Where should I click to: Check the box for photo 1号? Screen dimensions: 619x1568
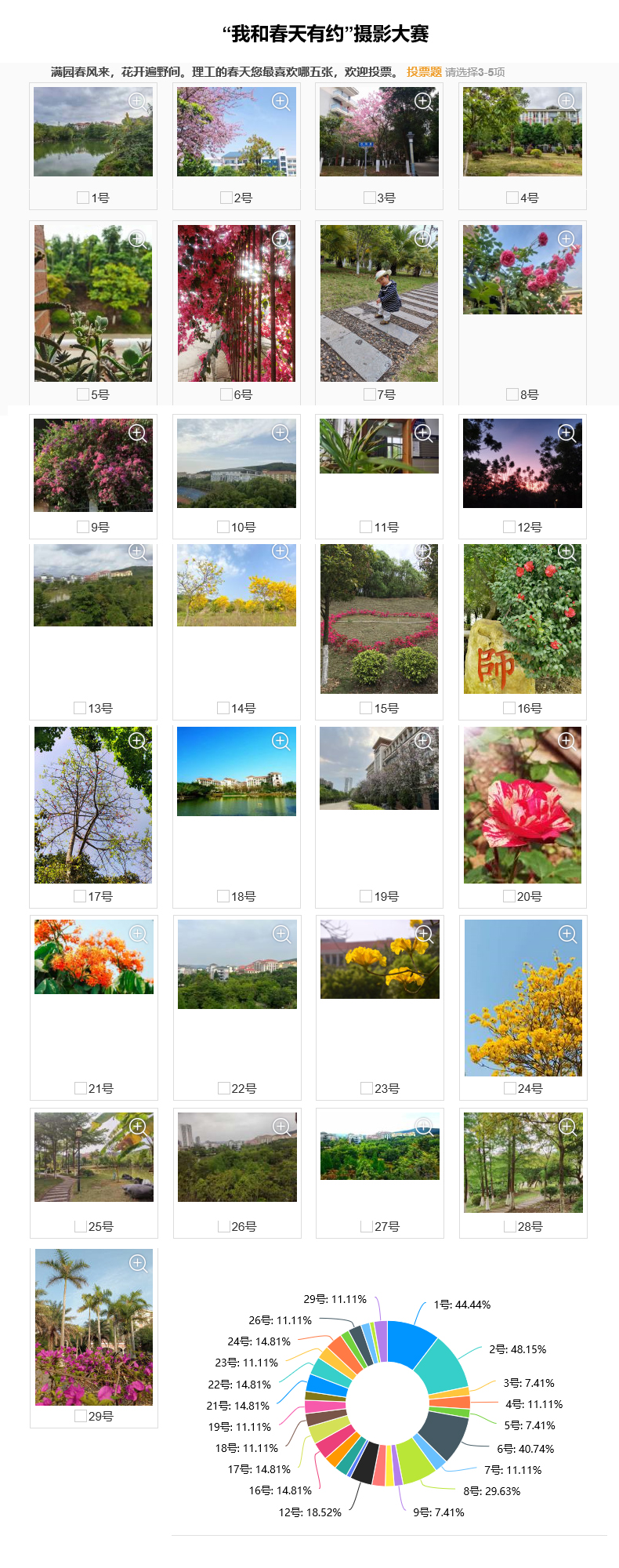(82, 198)
